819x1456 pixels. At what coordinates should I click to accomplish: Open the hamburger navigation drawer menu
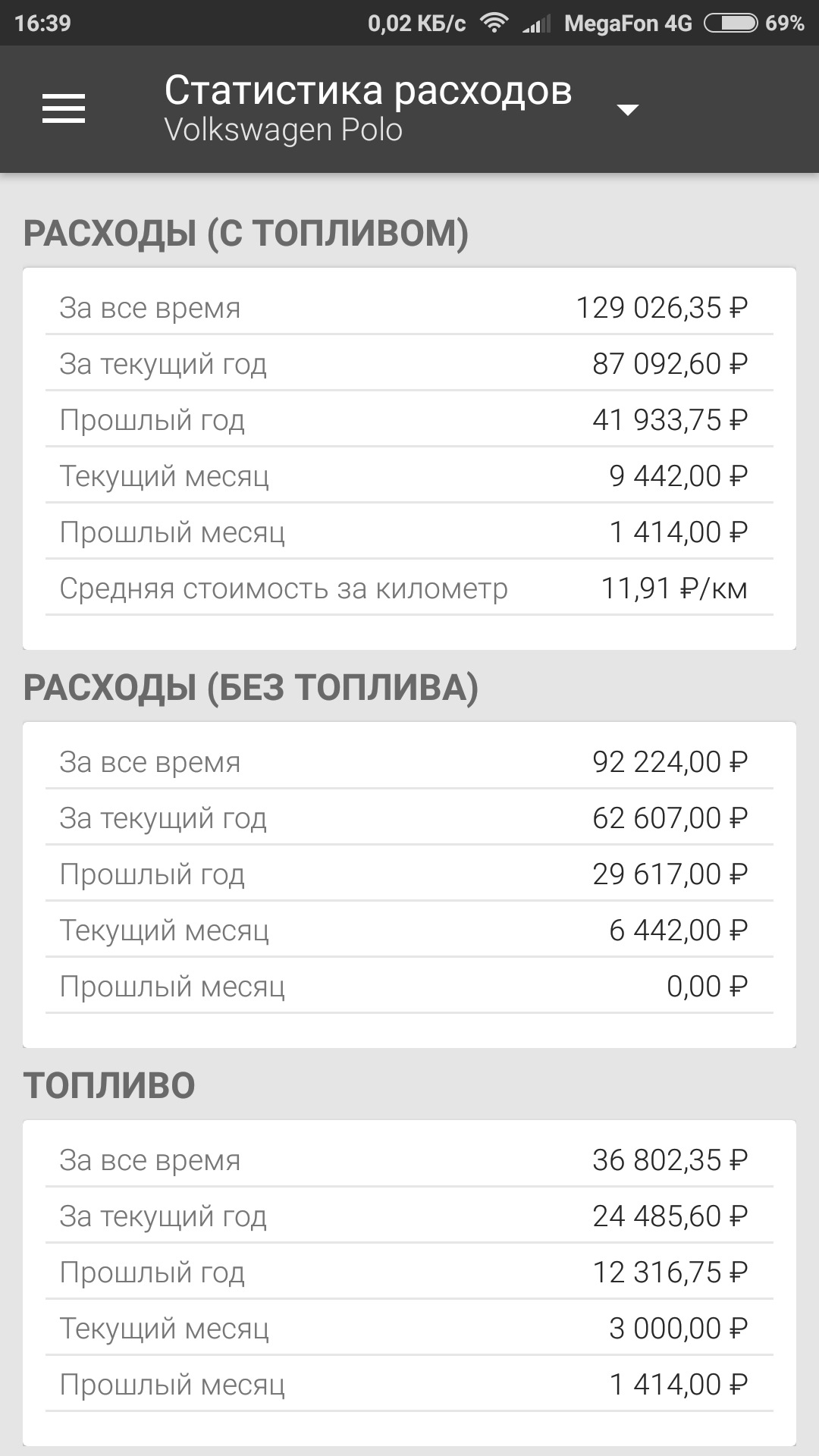pyautogui.click(x=64, y=109)
